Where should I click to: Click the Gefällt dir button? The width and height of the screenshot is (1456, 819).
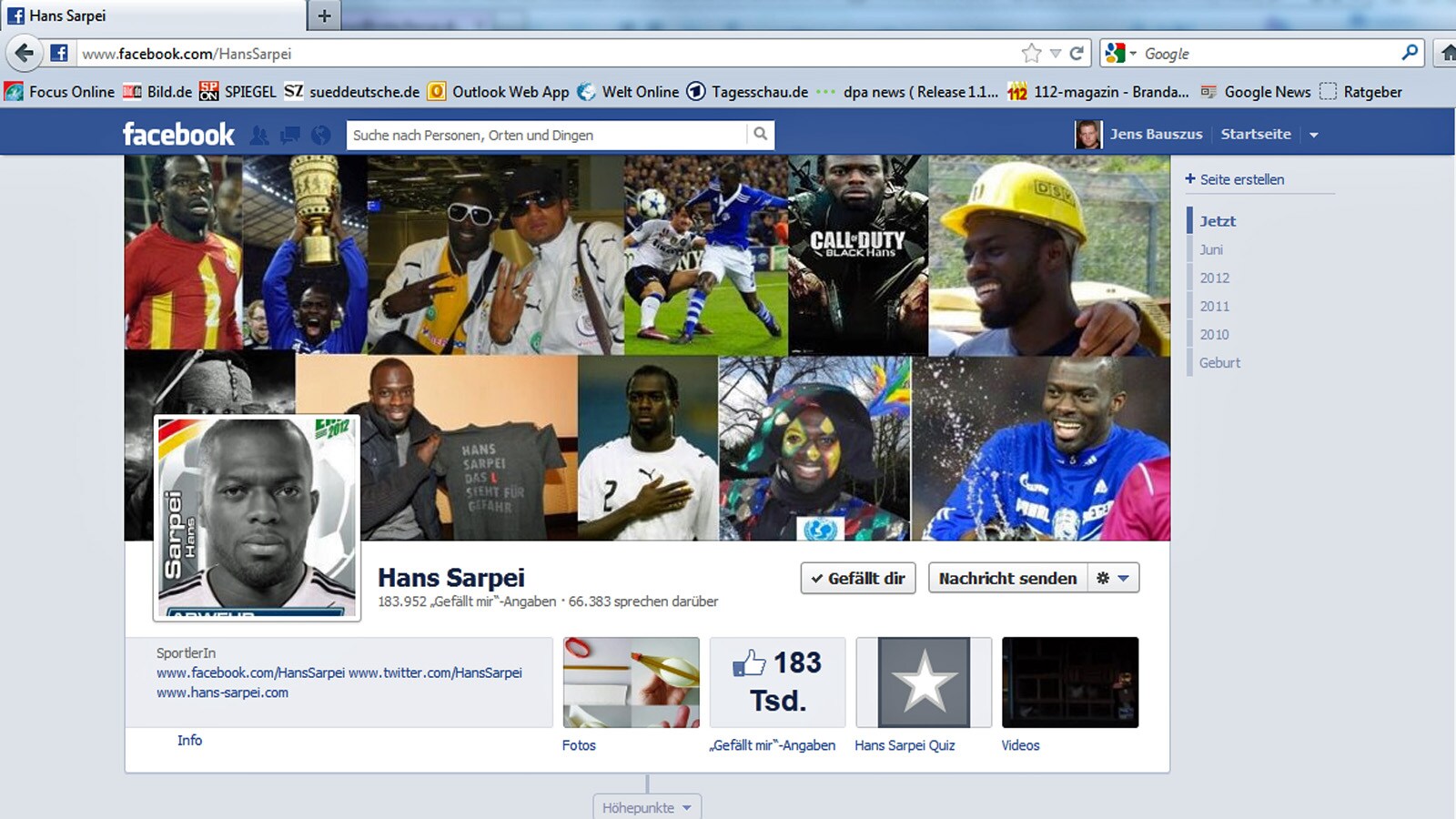coord(858,578)
